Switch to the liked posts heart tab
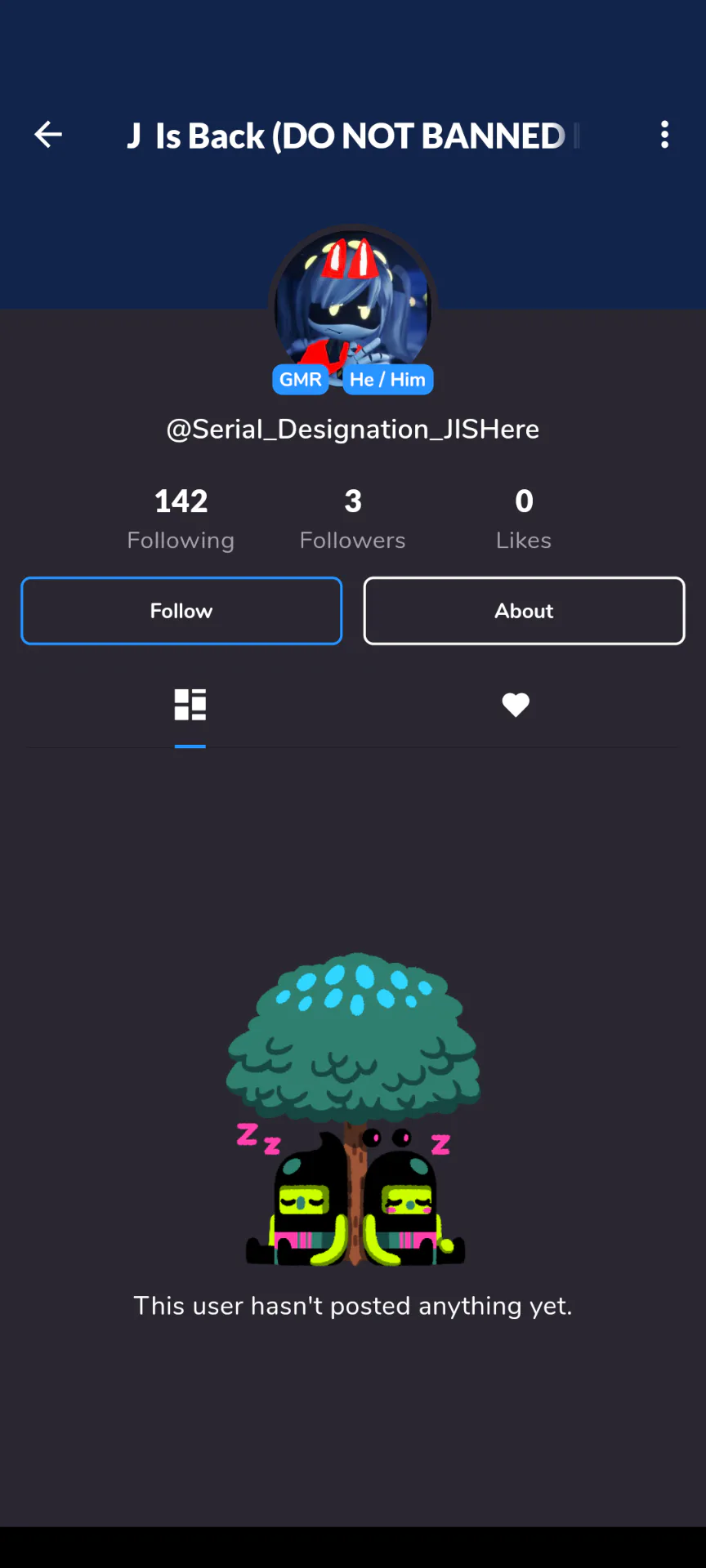The image size is (706, 1568). pos(516,705)
